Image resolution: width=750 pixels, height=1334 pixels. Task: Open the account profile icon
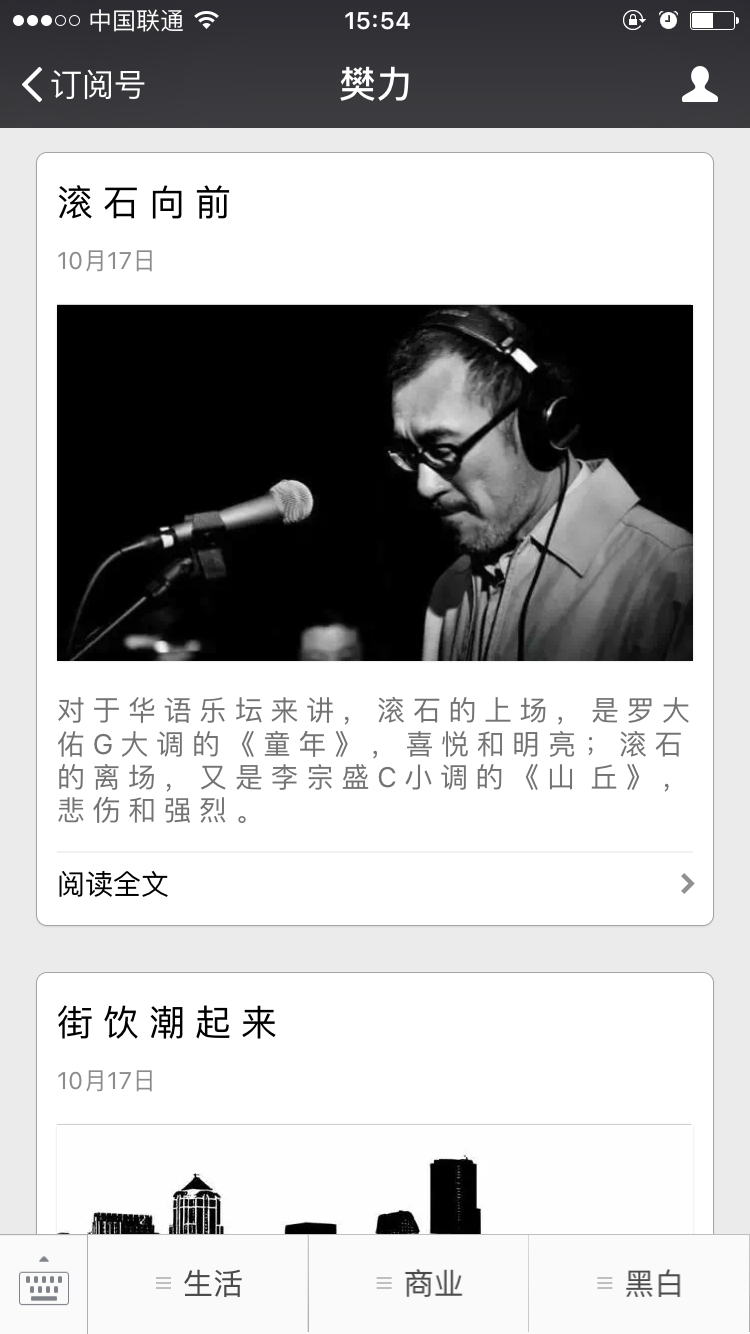pos(700,85)
